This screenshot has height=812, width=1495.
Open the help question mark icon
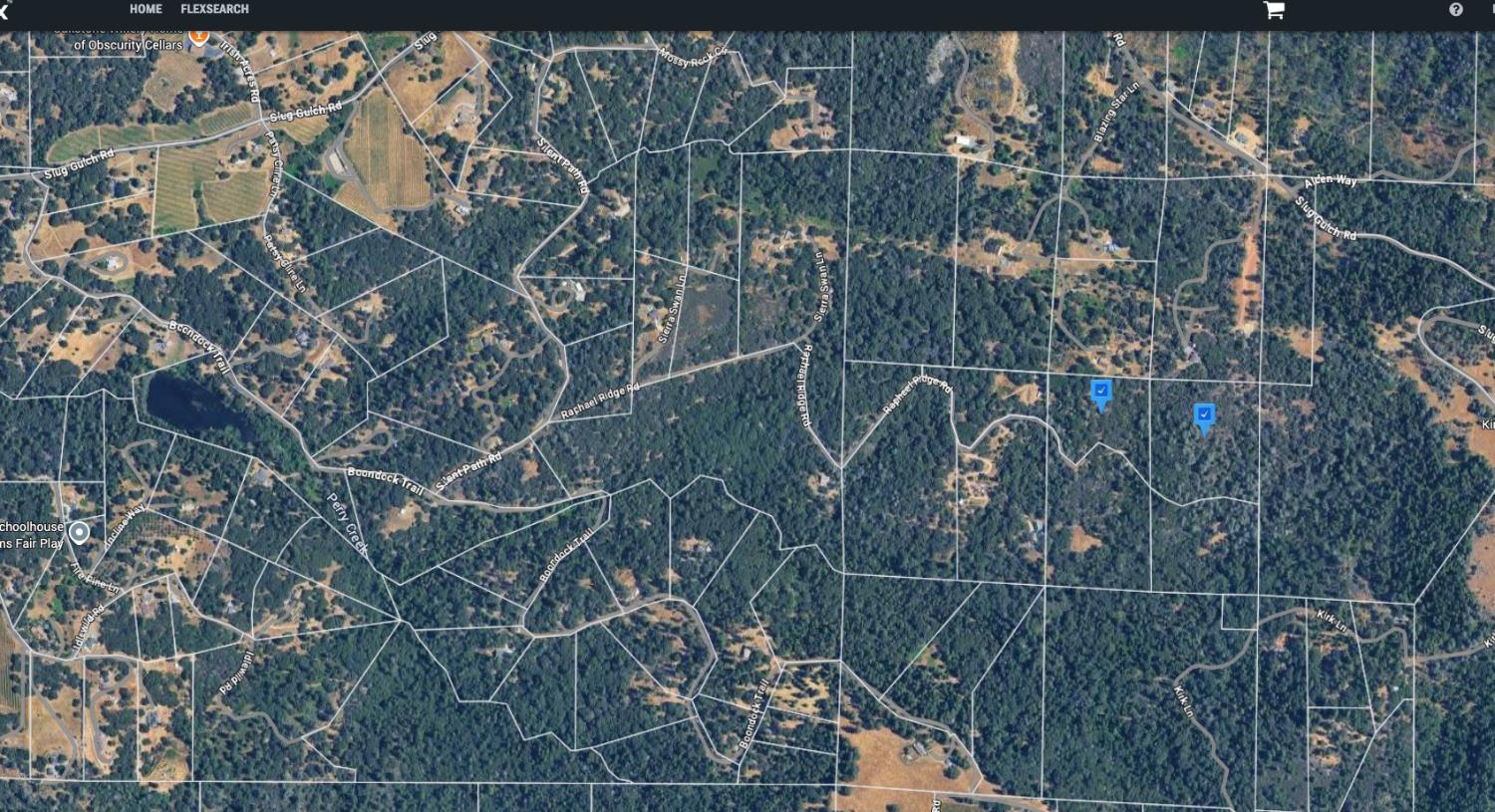point(1456,10)
